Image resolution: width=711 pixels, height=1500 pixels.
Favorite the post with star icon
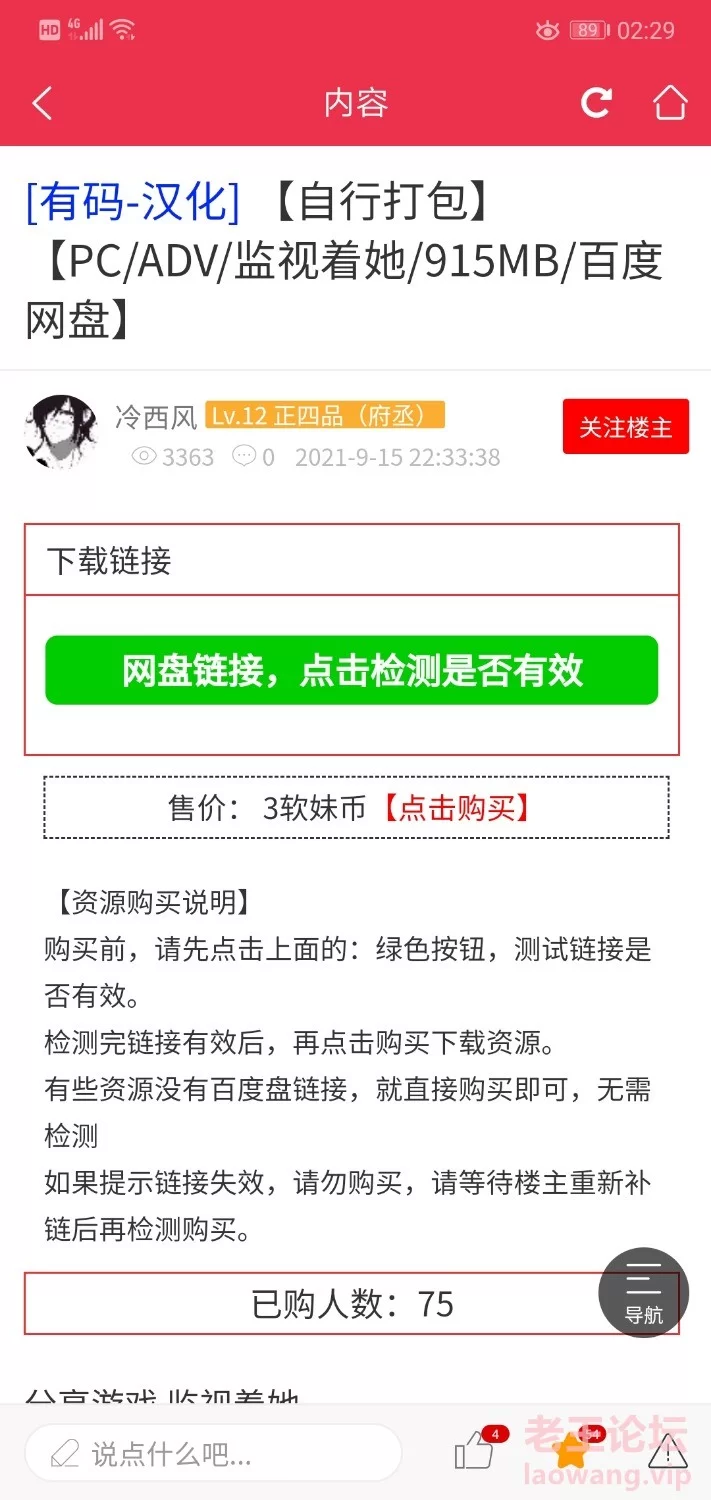click(572, 1451)
